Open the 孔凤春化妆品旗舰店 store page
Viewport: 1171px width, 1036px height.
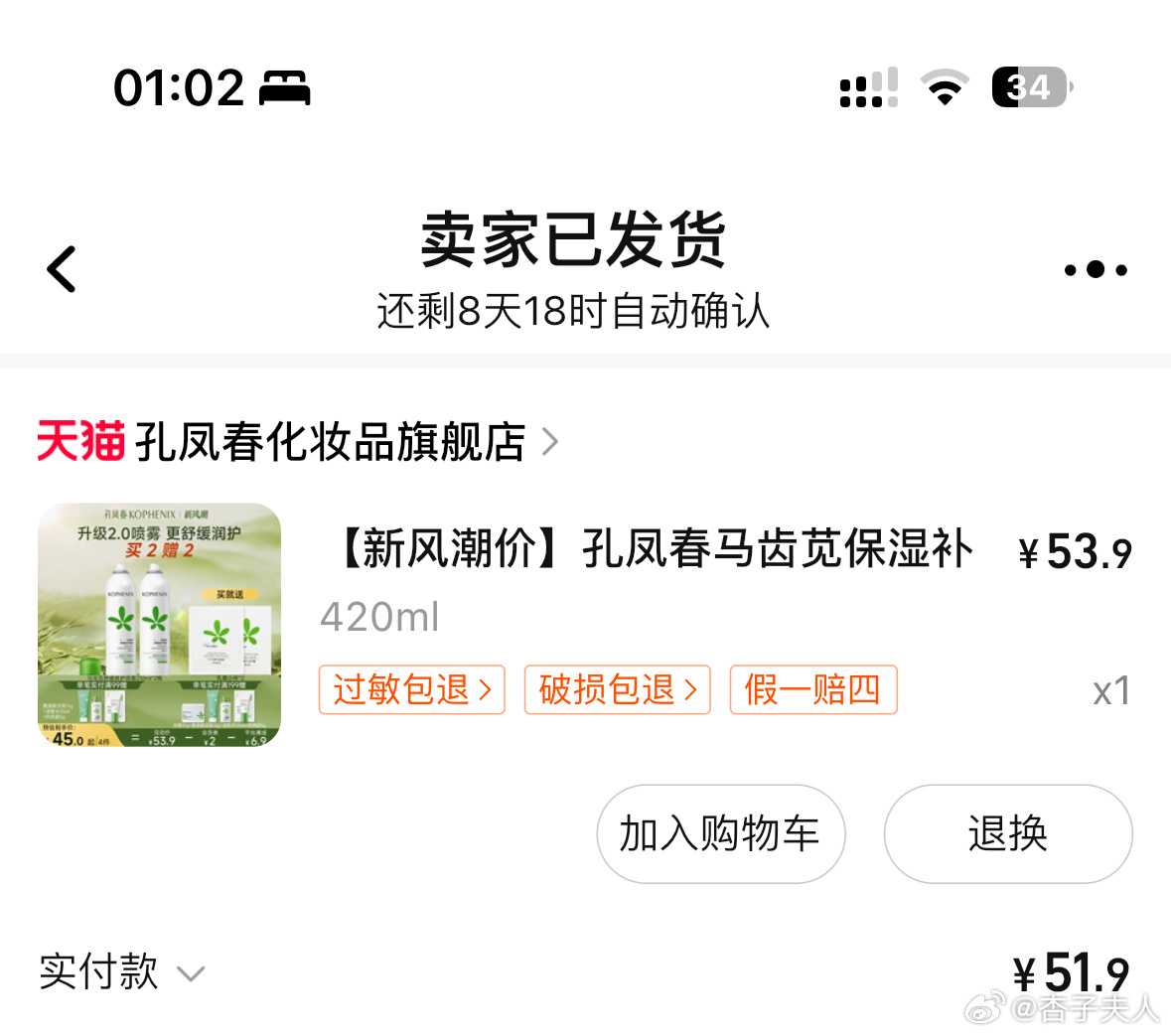pos(330,442)
